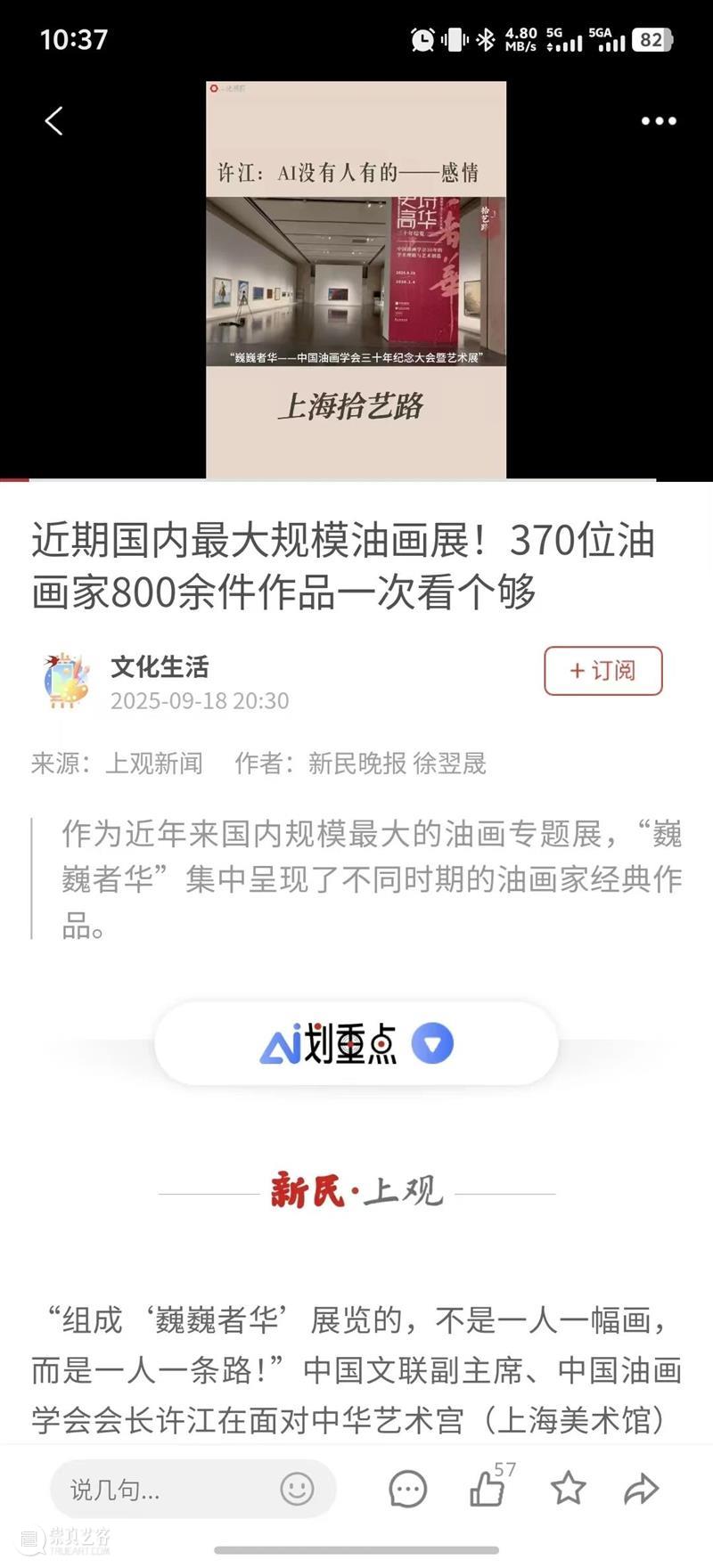Play the 上海拾艺路 video thumbnail
The image size is (713, 1568).
[356, 276]
